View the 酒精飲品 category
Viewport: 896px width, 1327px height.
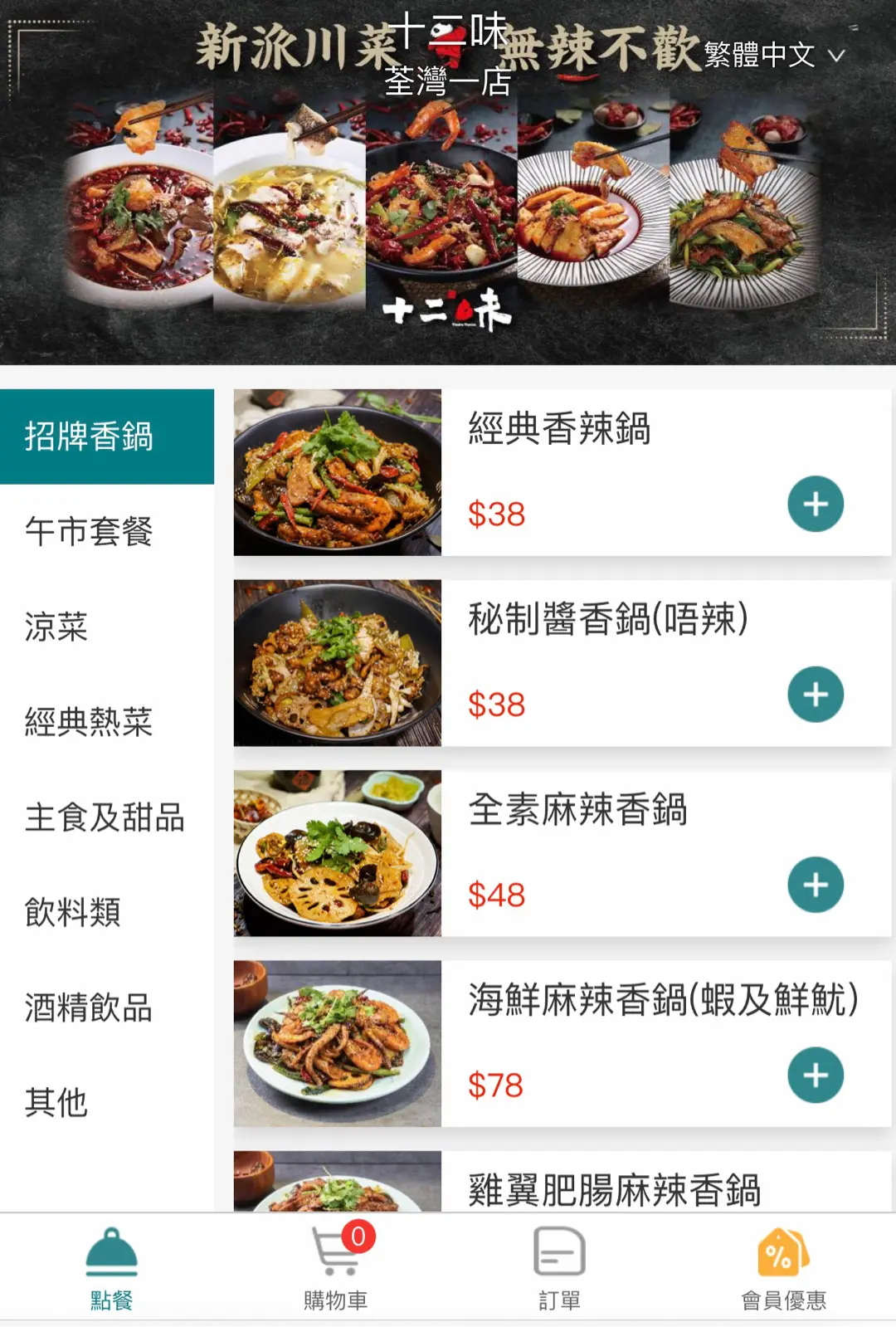tap(89, 1007)
